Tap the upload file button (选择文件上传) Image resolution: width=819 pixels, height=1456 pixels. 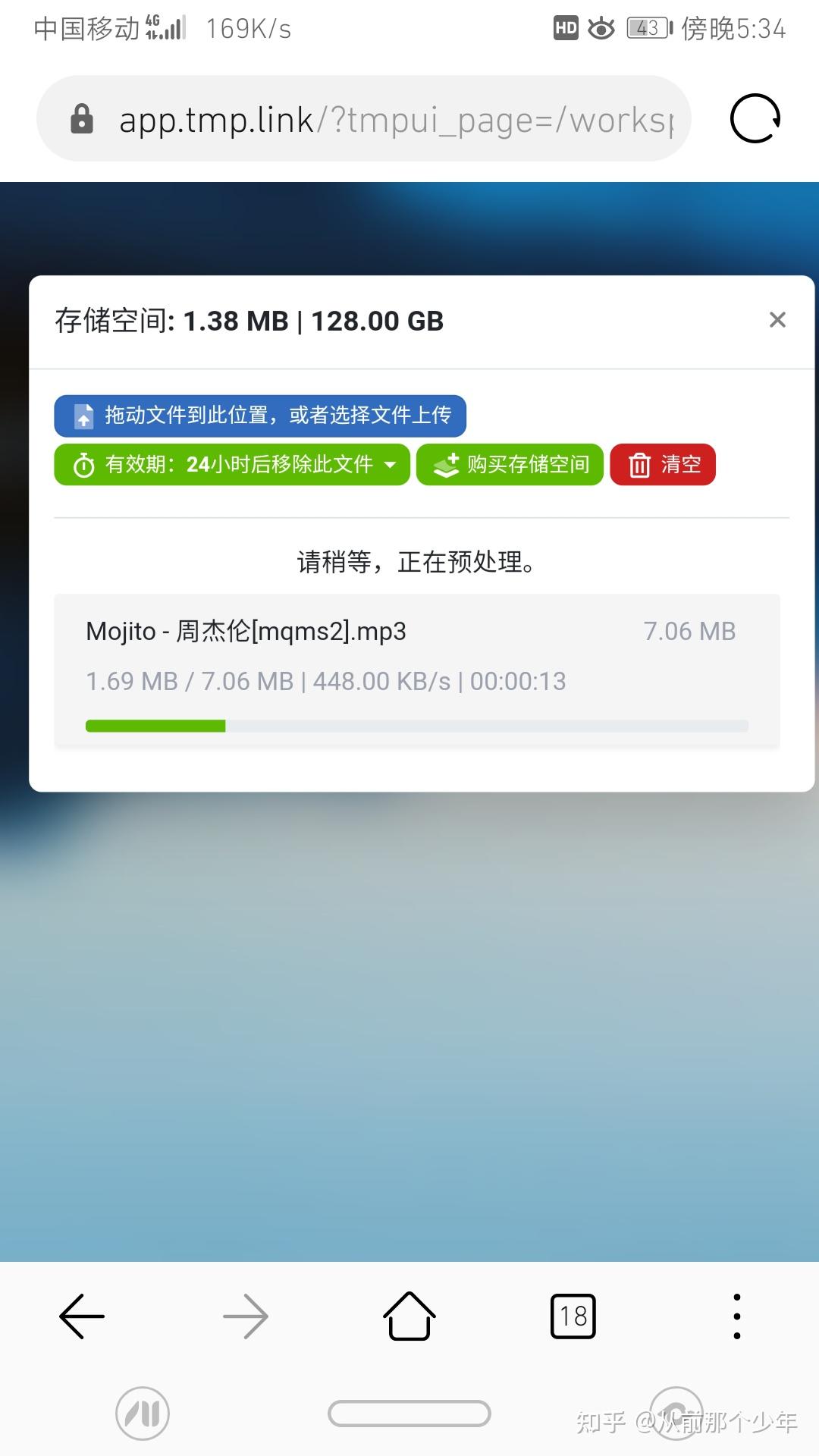[260, 416]
